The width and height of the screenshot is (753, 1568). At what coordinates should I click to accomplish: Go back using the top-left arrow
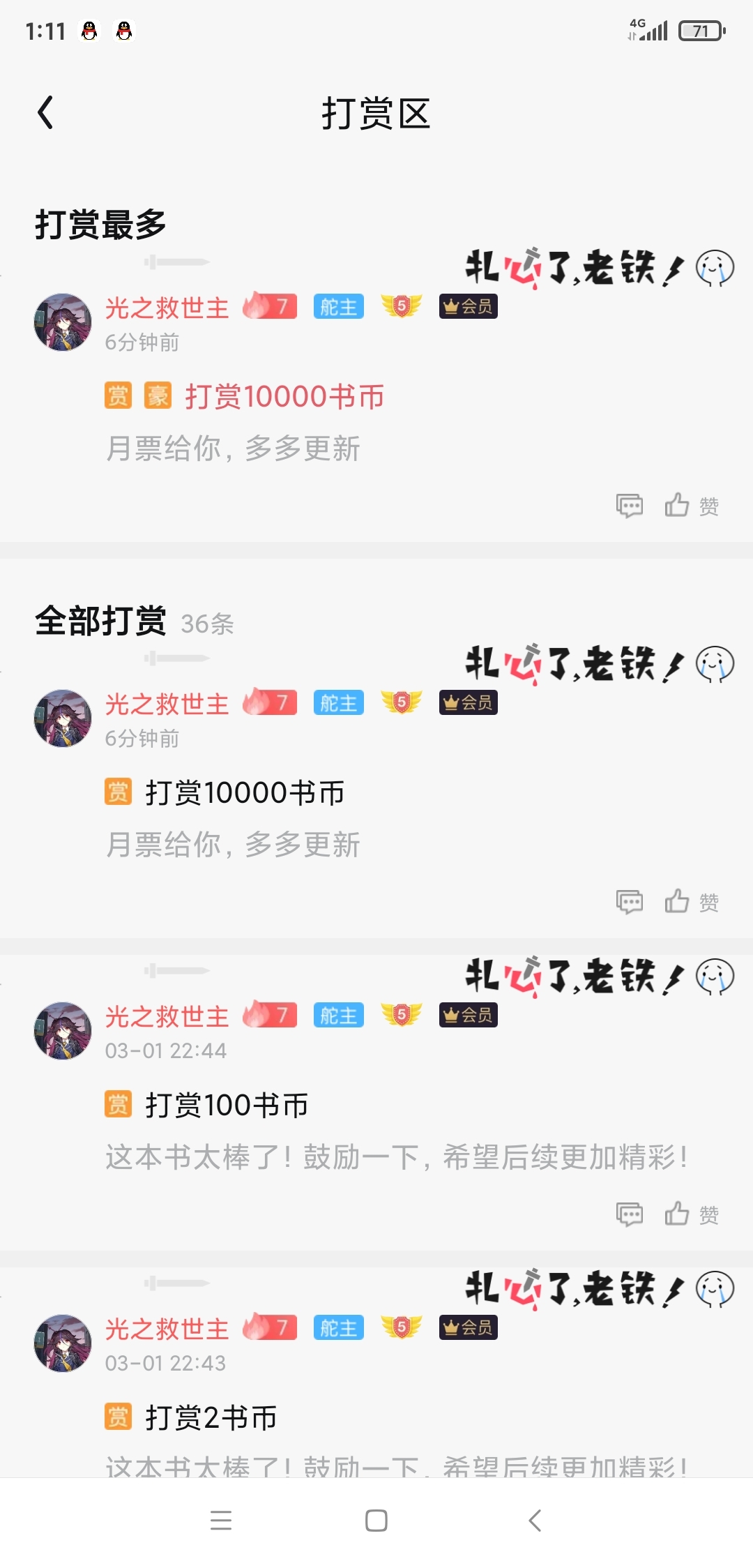tap(46, 113)
